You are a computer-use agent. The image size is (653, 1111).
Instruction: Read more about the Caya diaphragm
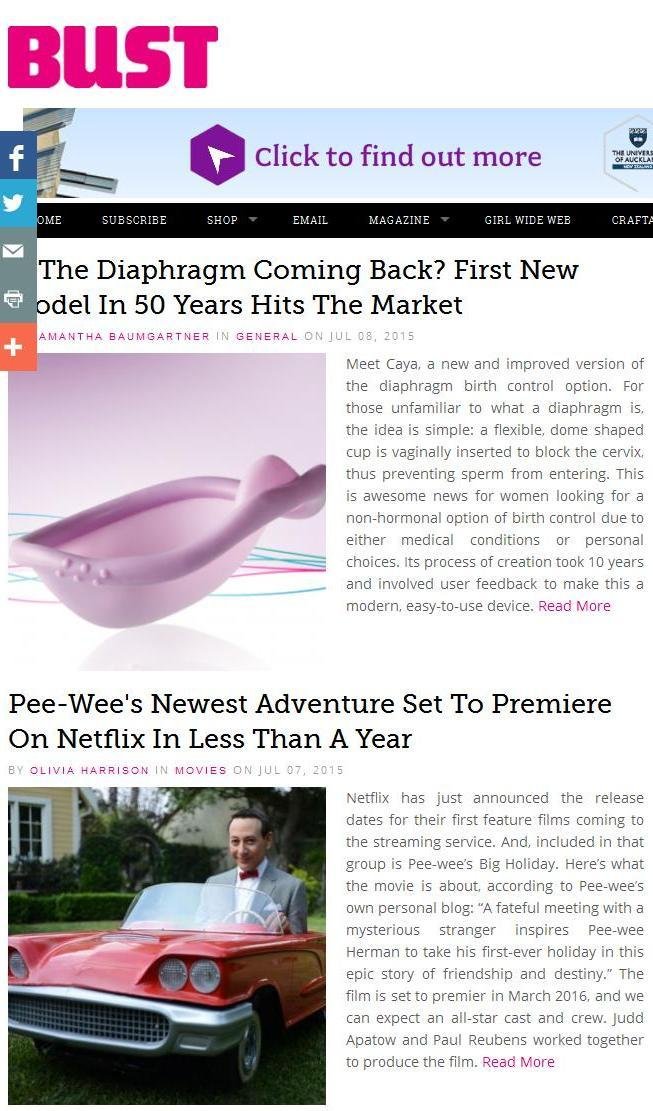pyautogui.click(x=574, y=606)
